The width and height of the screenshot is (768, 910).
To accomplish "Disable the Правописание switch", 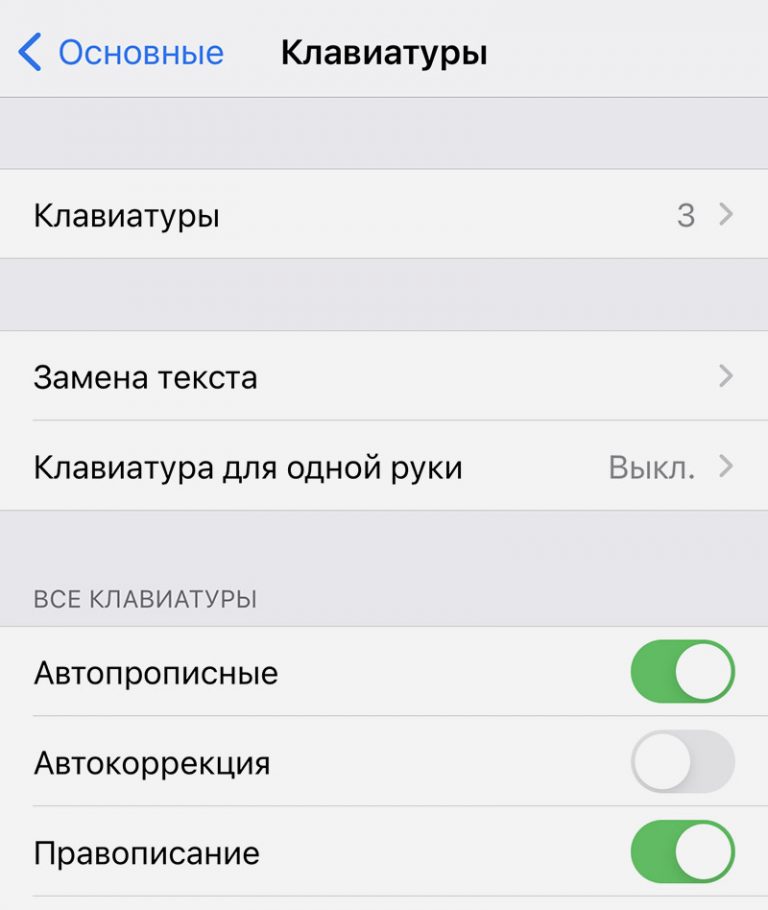I will click(682, 853).
